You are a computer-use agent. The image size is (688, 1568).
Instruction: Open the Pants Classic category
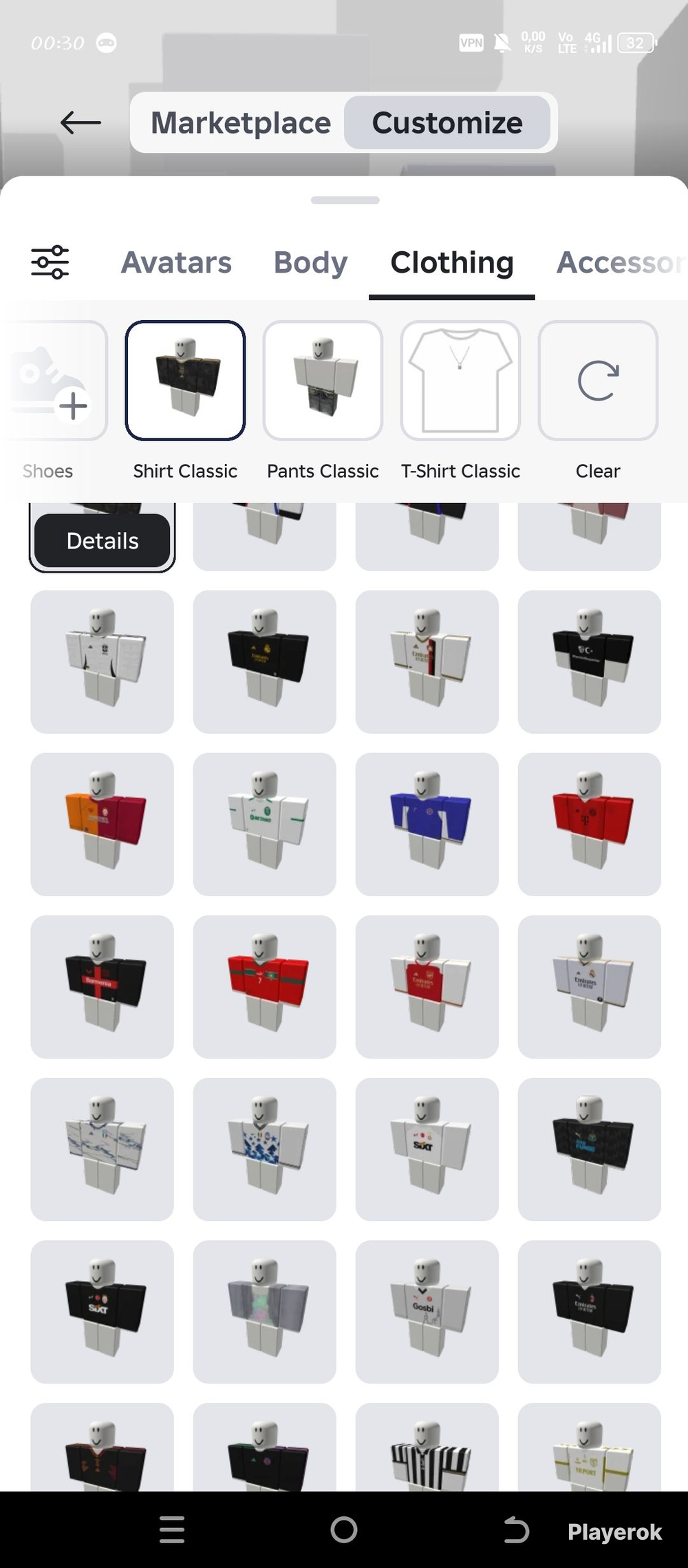323,381
